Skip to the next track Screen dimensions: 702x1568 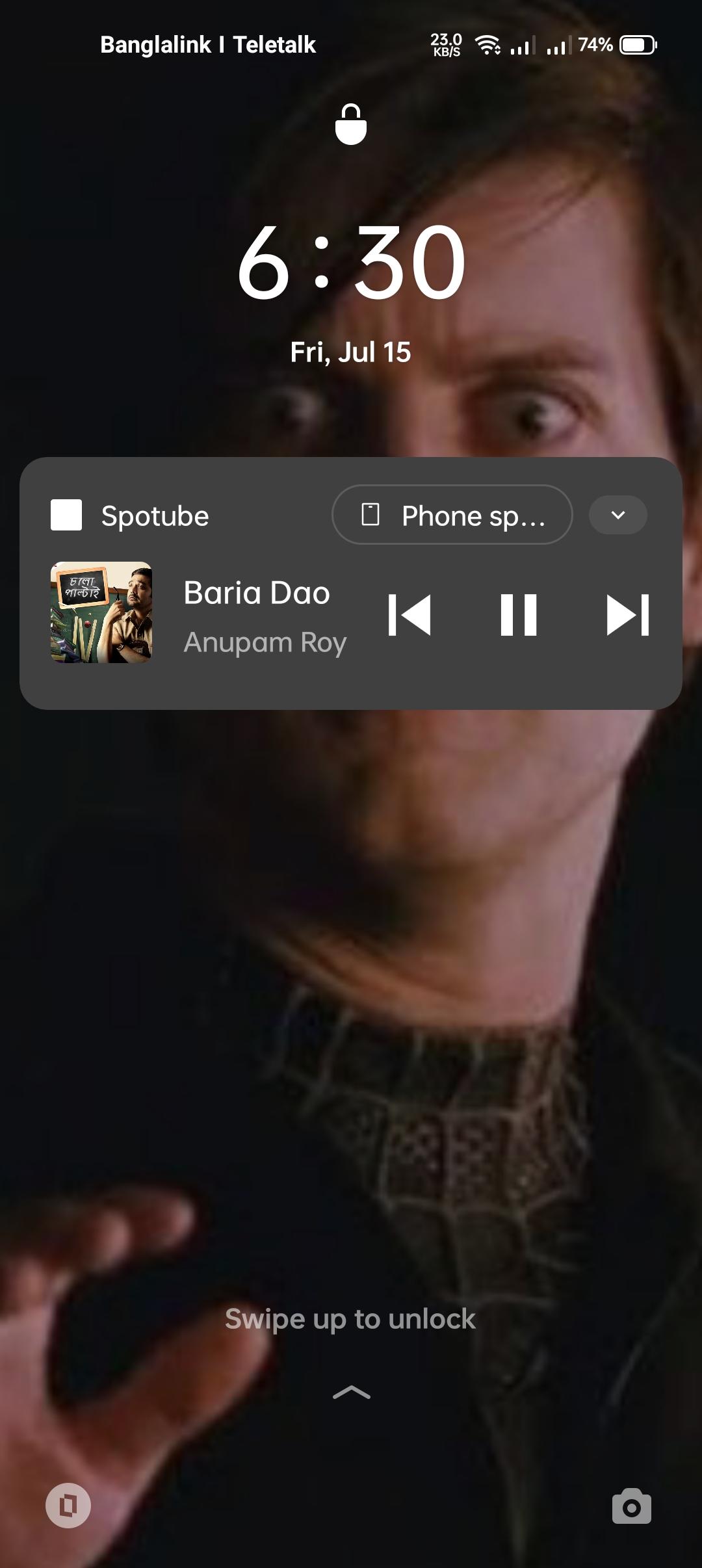[x=627, y=615]
